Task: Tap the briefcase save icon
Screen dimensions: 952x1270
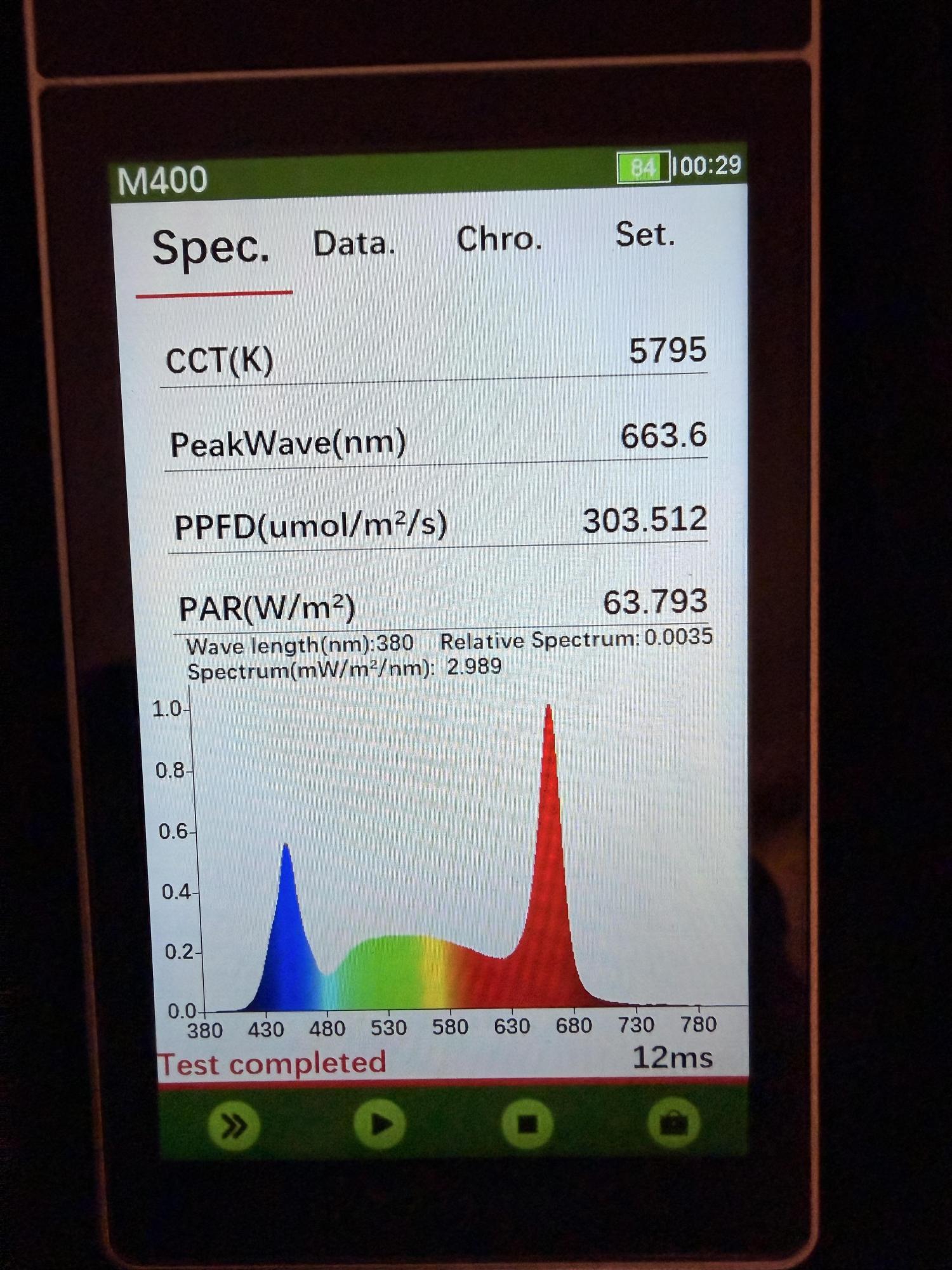Action: tap(673, 1123)
